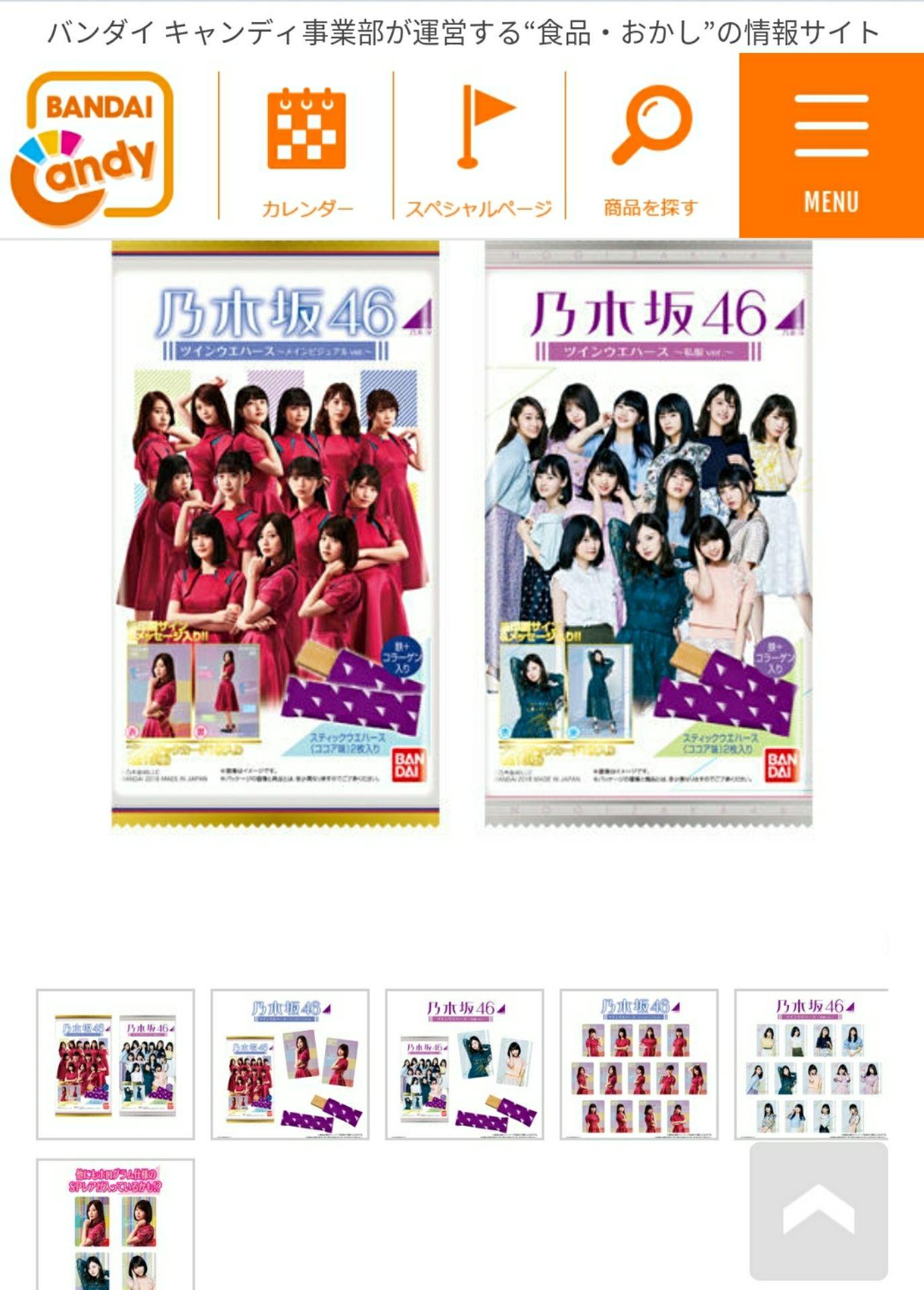Viewport: 924px width, 1290px height.
Task: View the large main product image
Action: coord(462,534)
